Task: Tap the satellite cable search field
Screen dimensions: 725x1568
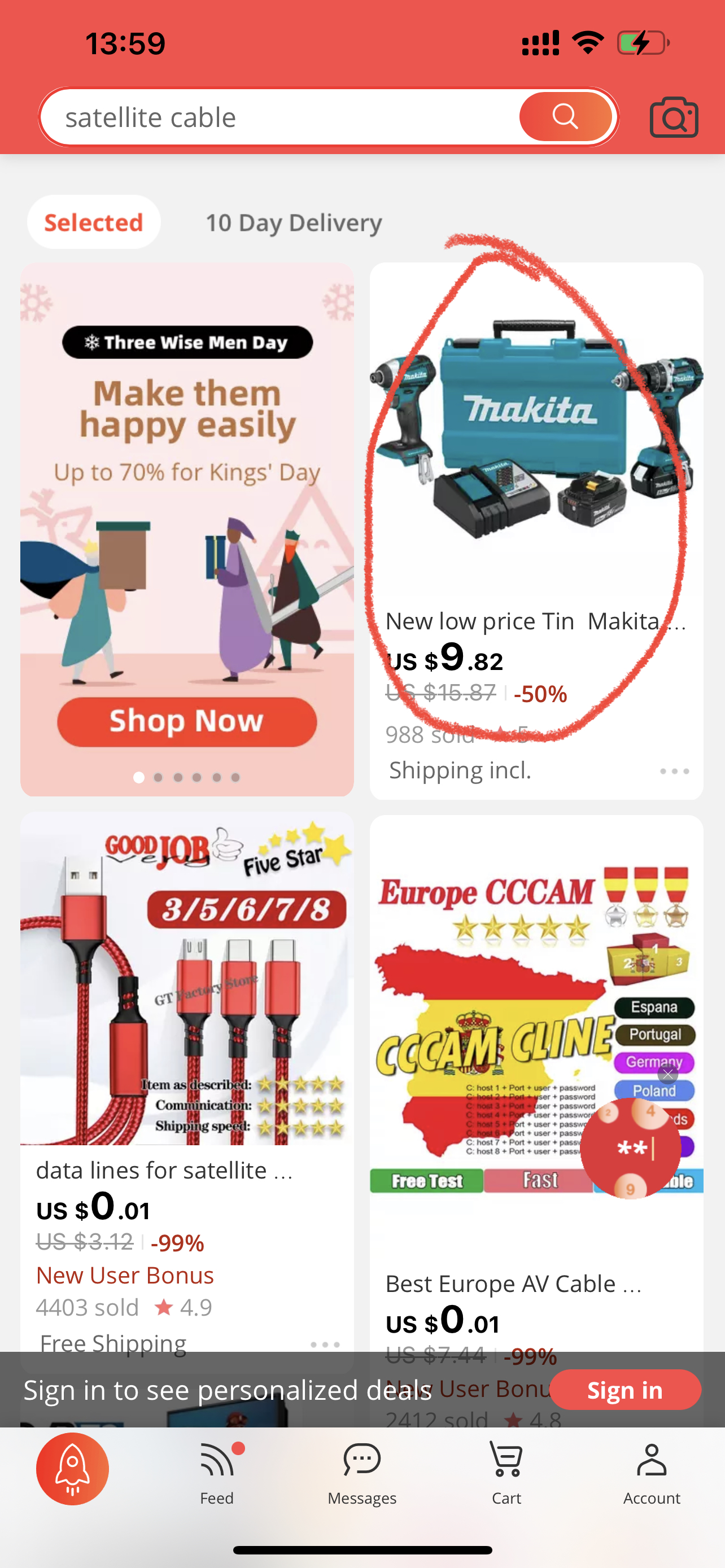Action: click(x=274, y=117)
